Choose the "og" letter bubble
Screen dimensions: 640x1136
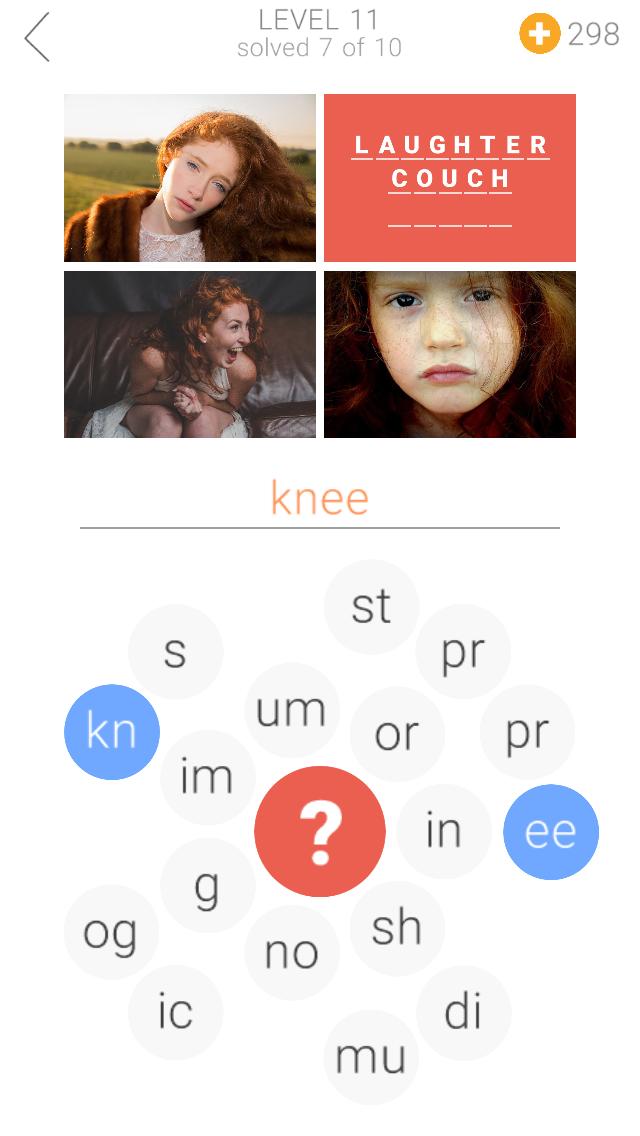111,932
